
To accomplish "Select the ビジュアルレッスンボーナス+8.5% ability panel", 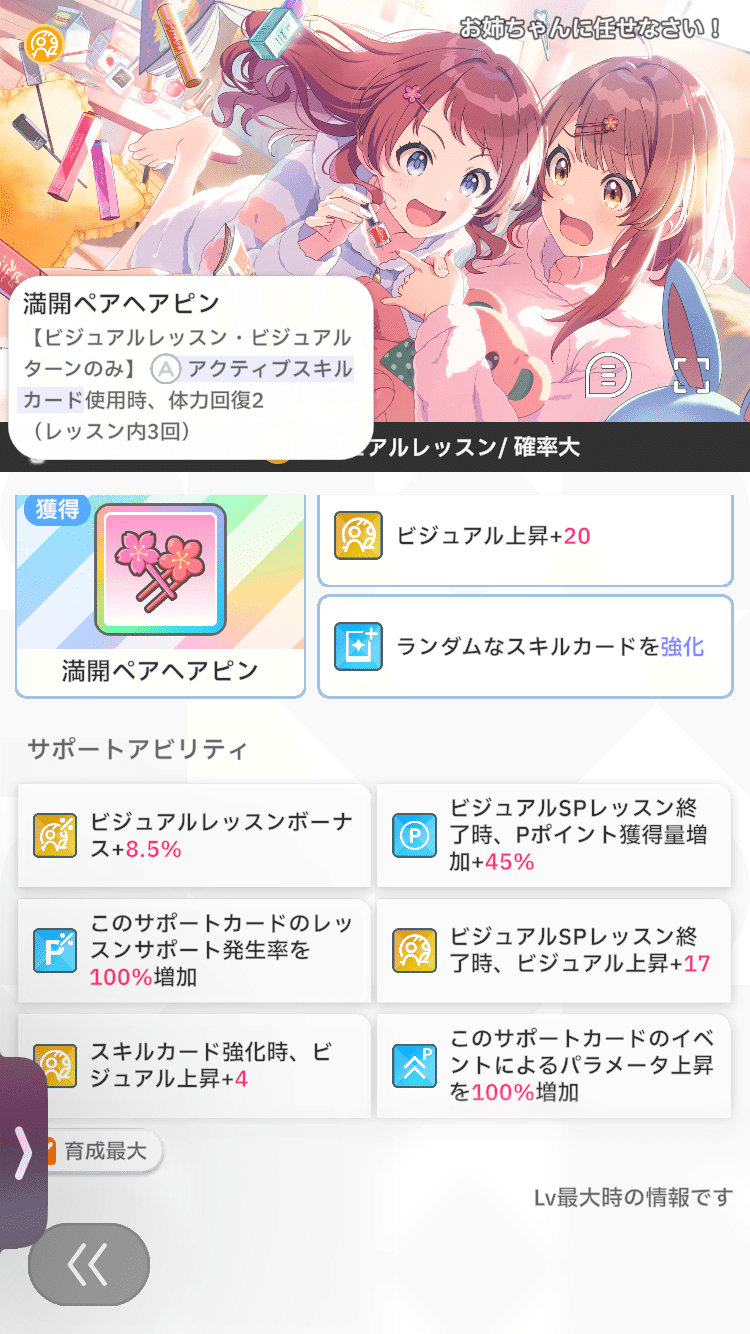I will pos(194,835).
